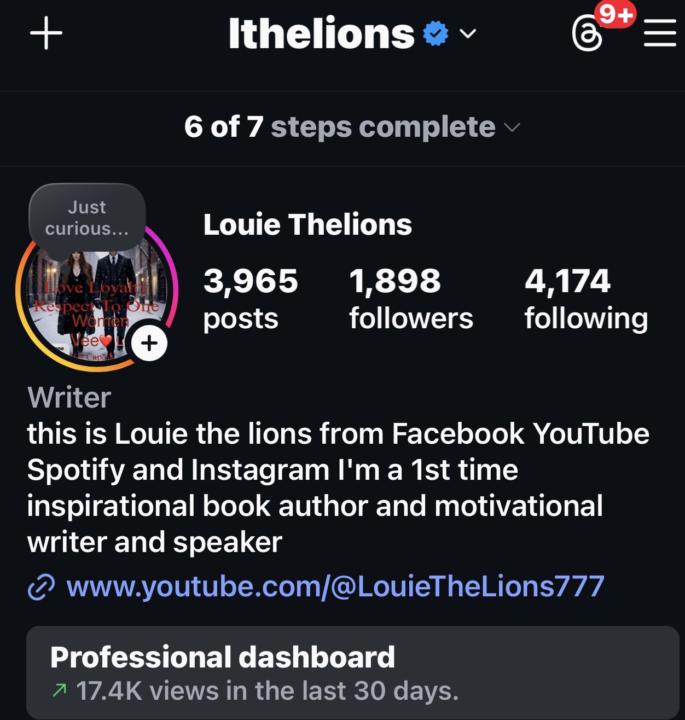This screenshot has height=720, width=685.
Task: Open the Professional dashboard
Action: (x=352, y=672)
